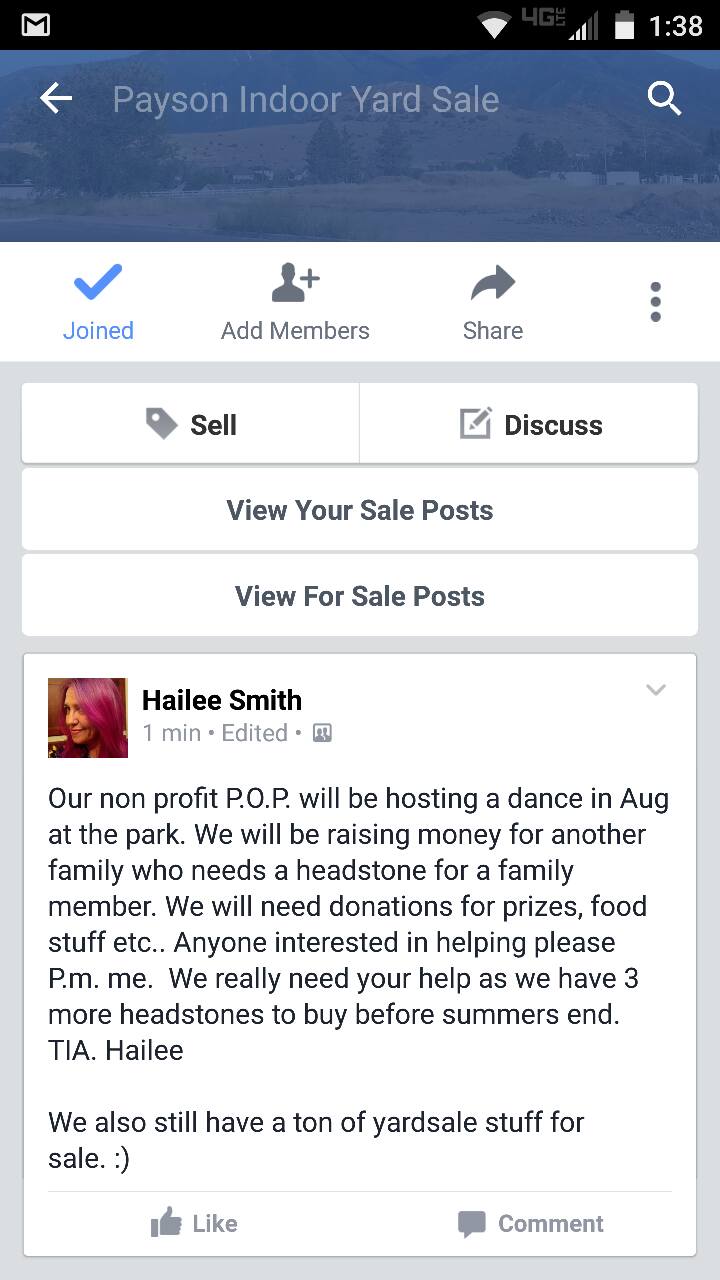Expand the post options chevron
Screen dimensions: 720x1280
pyautogui.click(x=656, y=690)
